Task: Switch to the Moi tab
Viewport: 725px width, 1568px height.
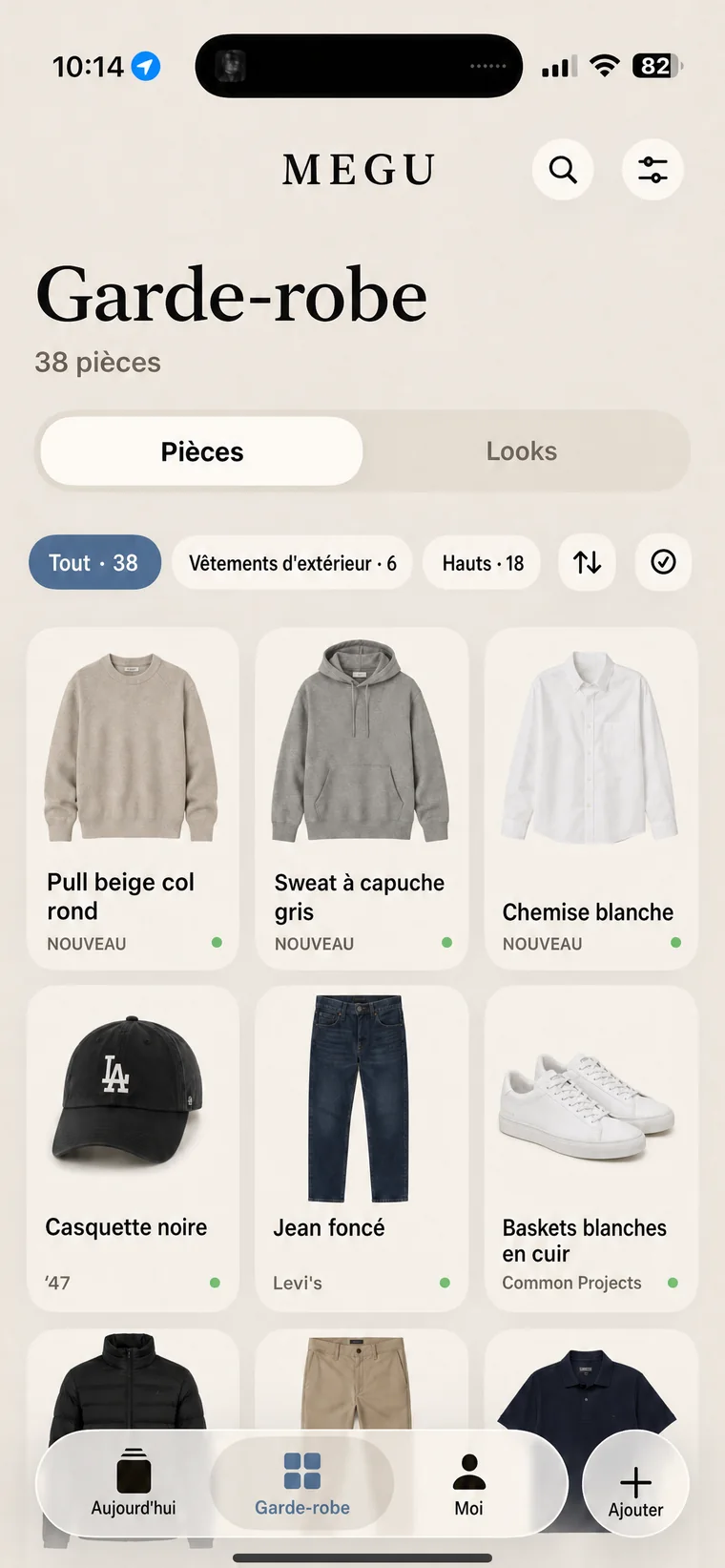Action: pyautogui.click(x=468, y=1483)
